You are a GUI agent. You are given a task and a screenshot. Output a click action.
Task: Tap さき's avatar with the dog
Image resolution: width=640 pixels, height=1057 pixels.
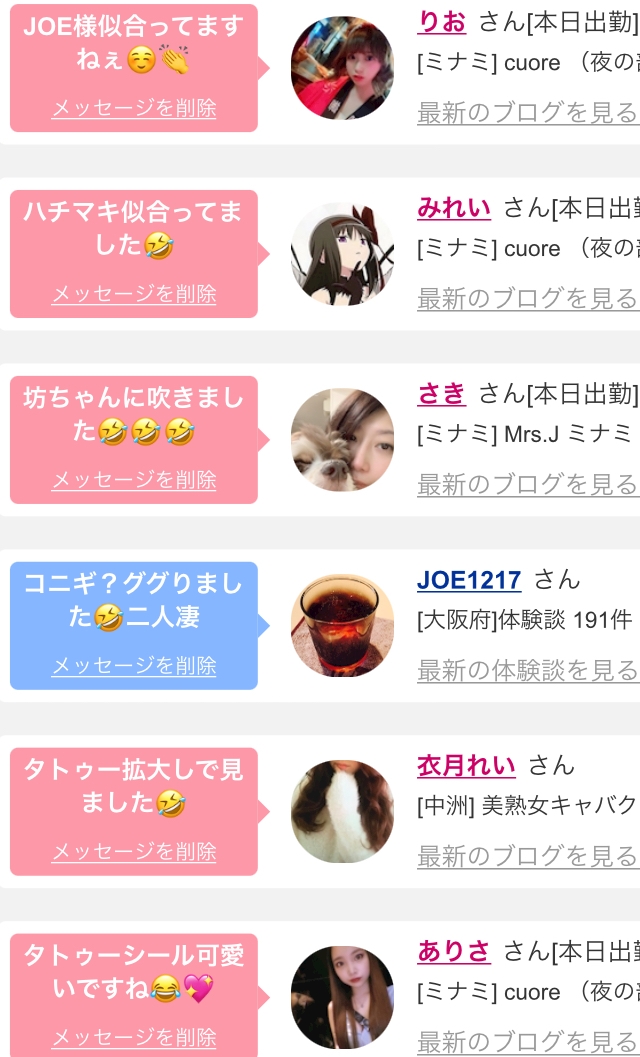(342, 440)
